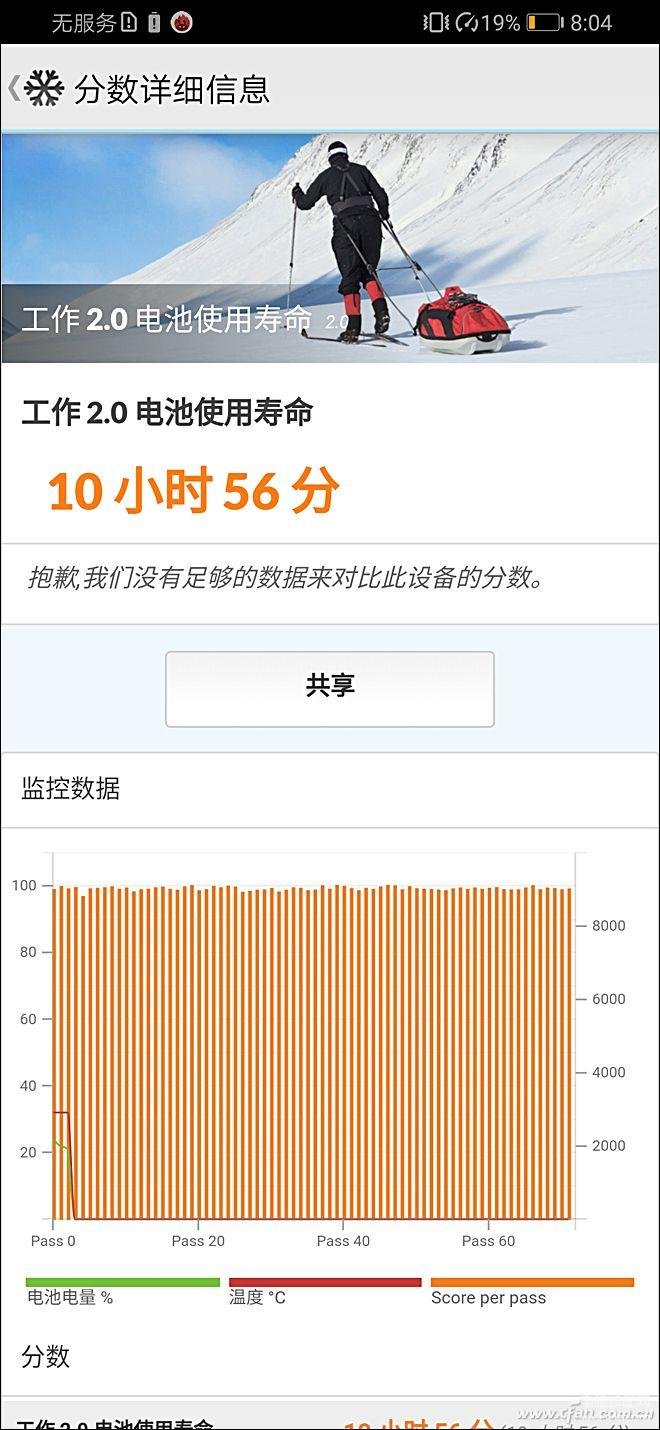This screenshot has width=660, height=1430.
Task: Go back using the snowflake arrow
Action: click(x=35, y=89)
